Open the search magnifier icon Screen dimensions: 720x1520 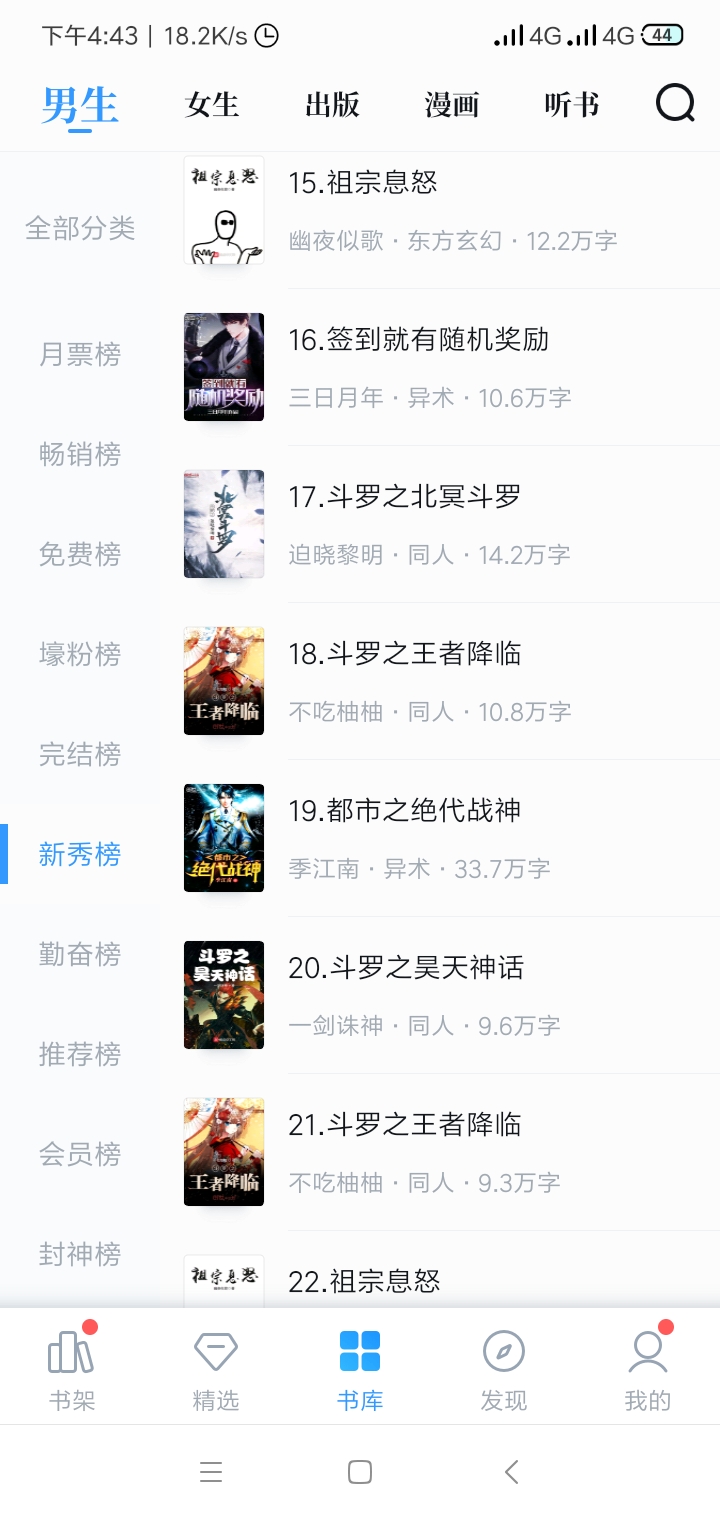[x=675, y=103]
